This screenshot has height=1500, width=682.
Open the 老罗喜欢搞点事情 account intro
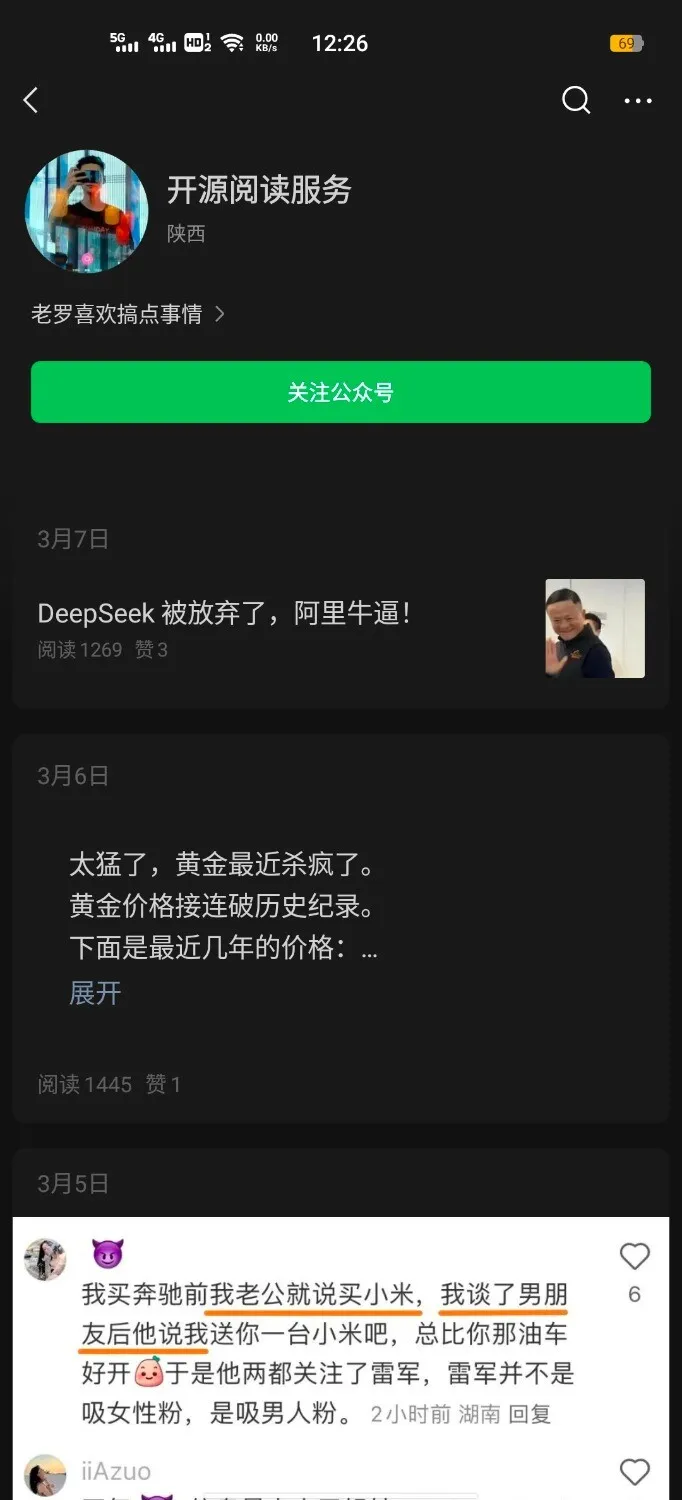pos(128,314)
